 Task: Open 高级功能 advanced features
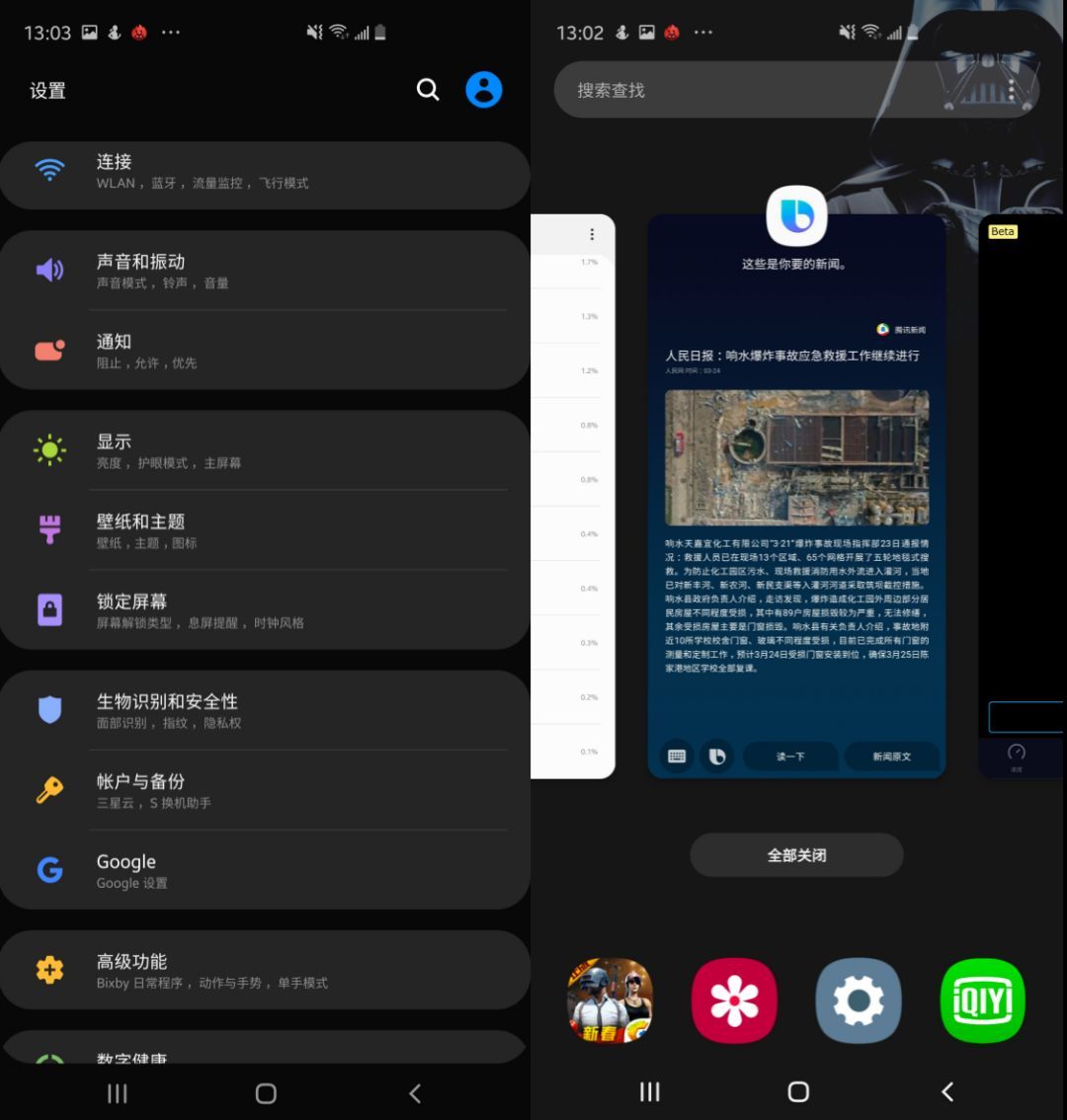click(265, 970)
